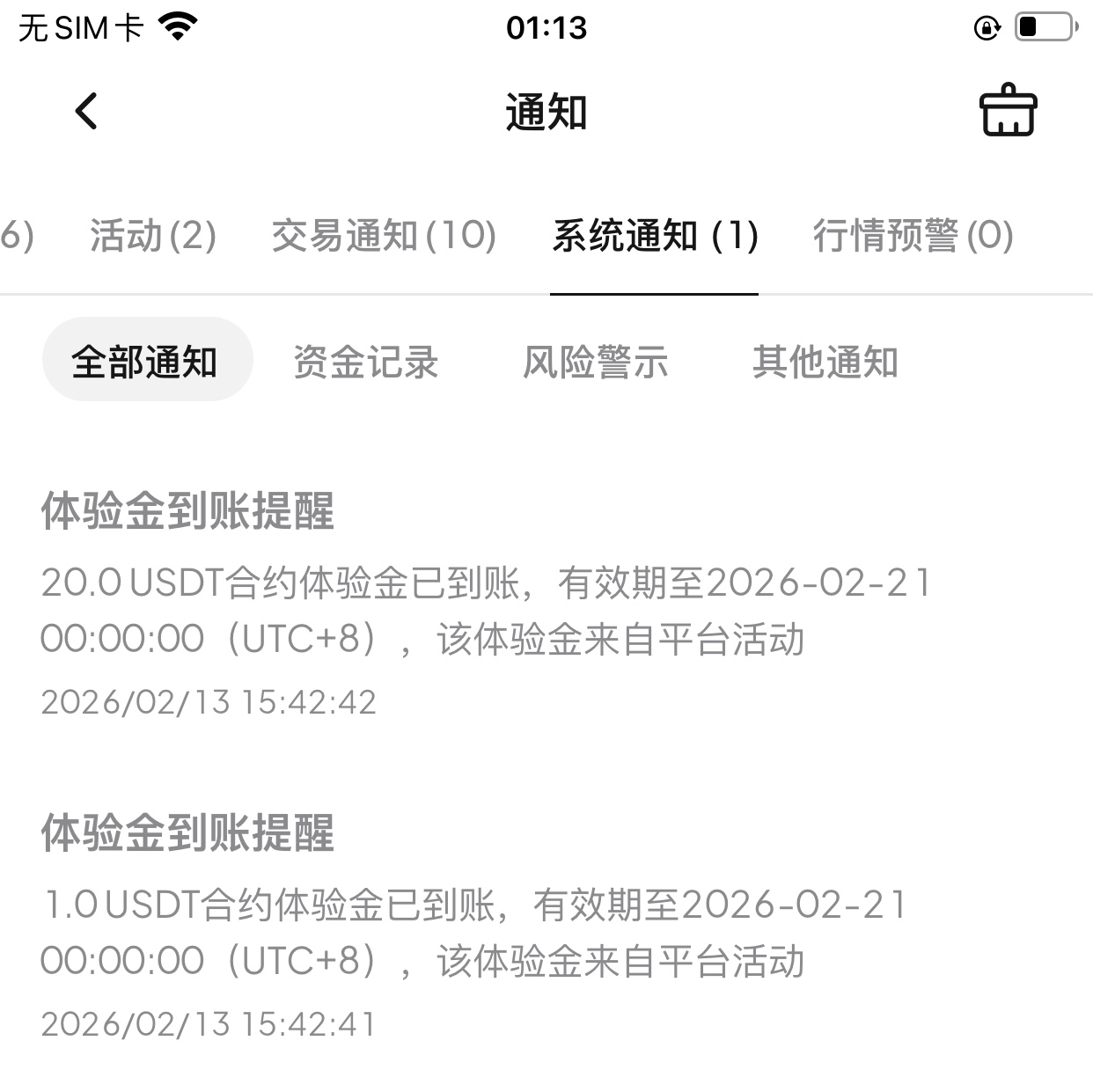1093x1092 pixels.
Task: Show 风险警示 notifications
Action: point(596,362)
